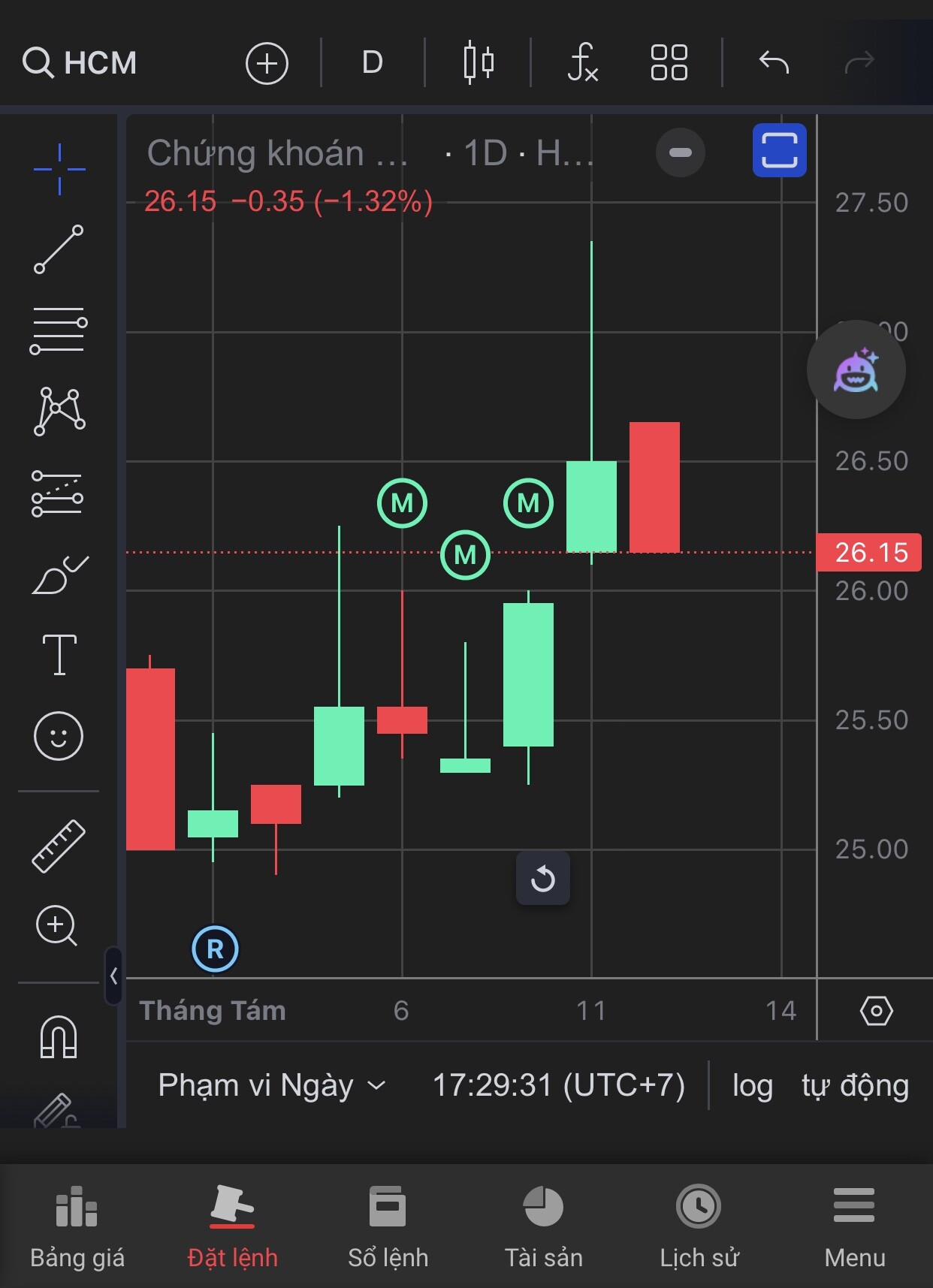Open the fx indicators menu
Screen dimensions: 933x1288
click(x=583, y=62)
